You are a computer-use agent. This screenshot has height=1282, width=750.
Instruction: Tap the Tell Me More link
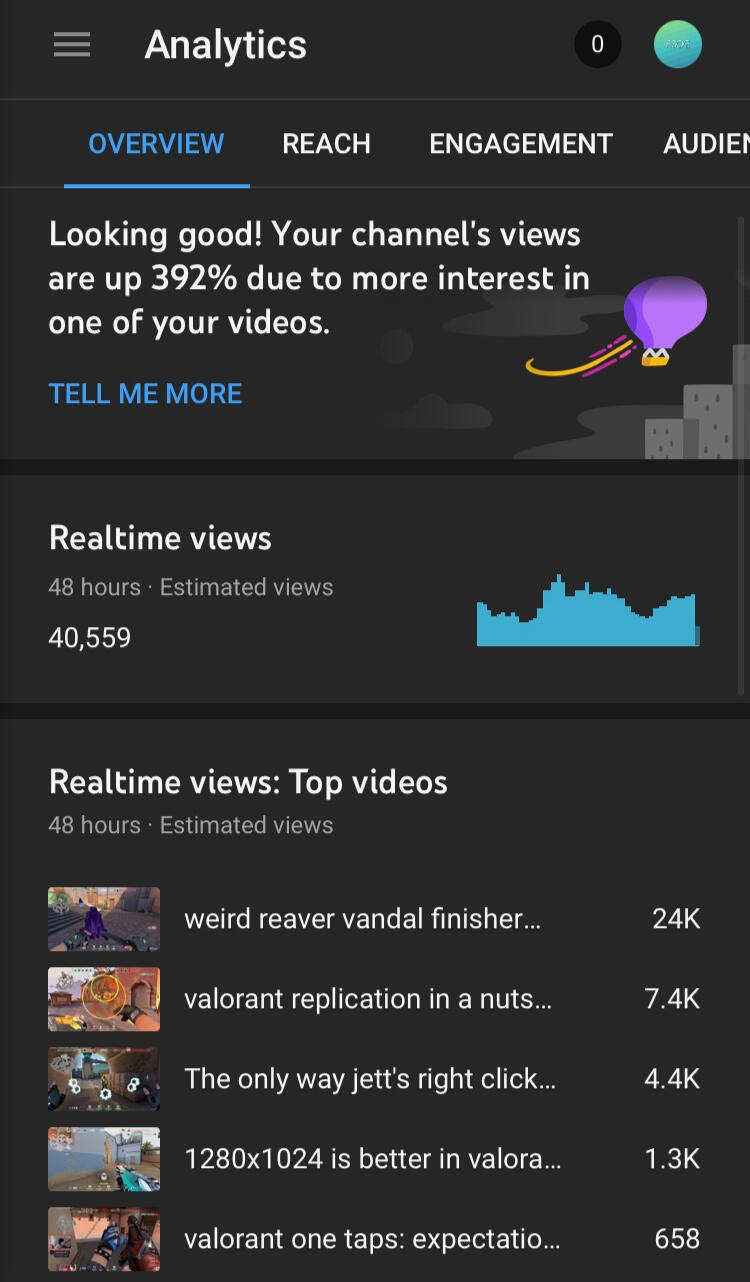145,394
